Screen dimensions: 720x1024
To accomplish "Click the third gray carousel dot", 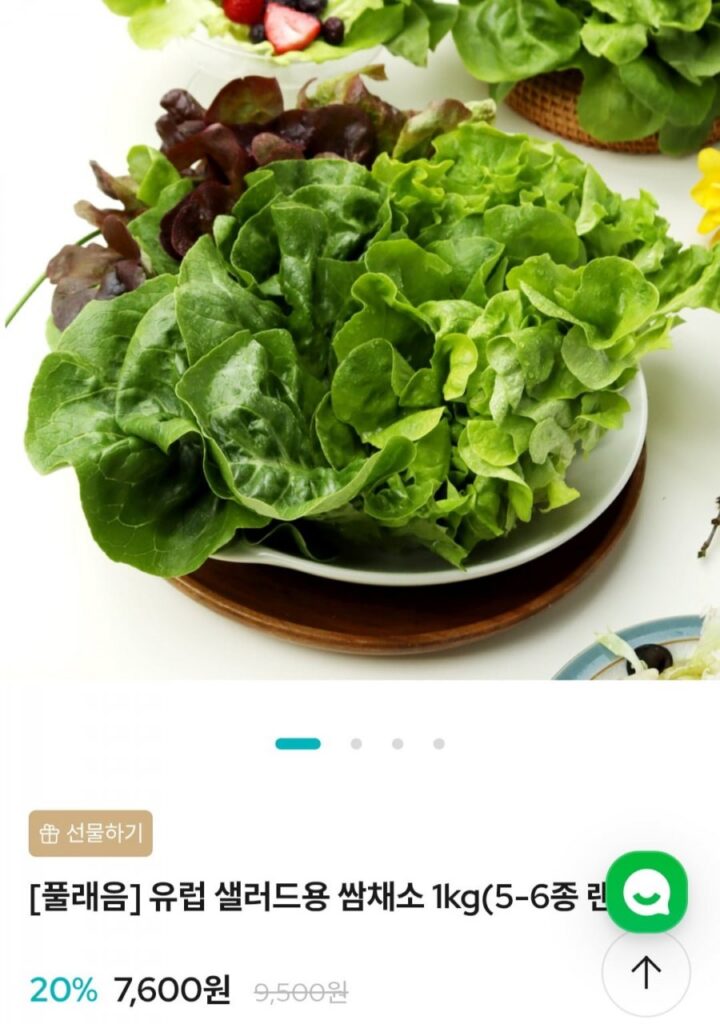I will pyautogui.click(x=395, y=743).
